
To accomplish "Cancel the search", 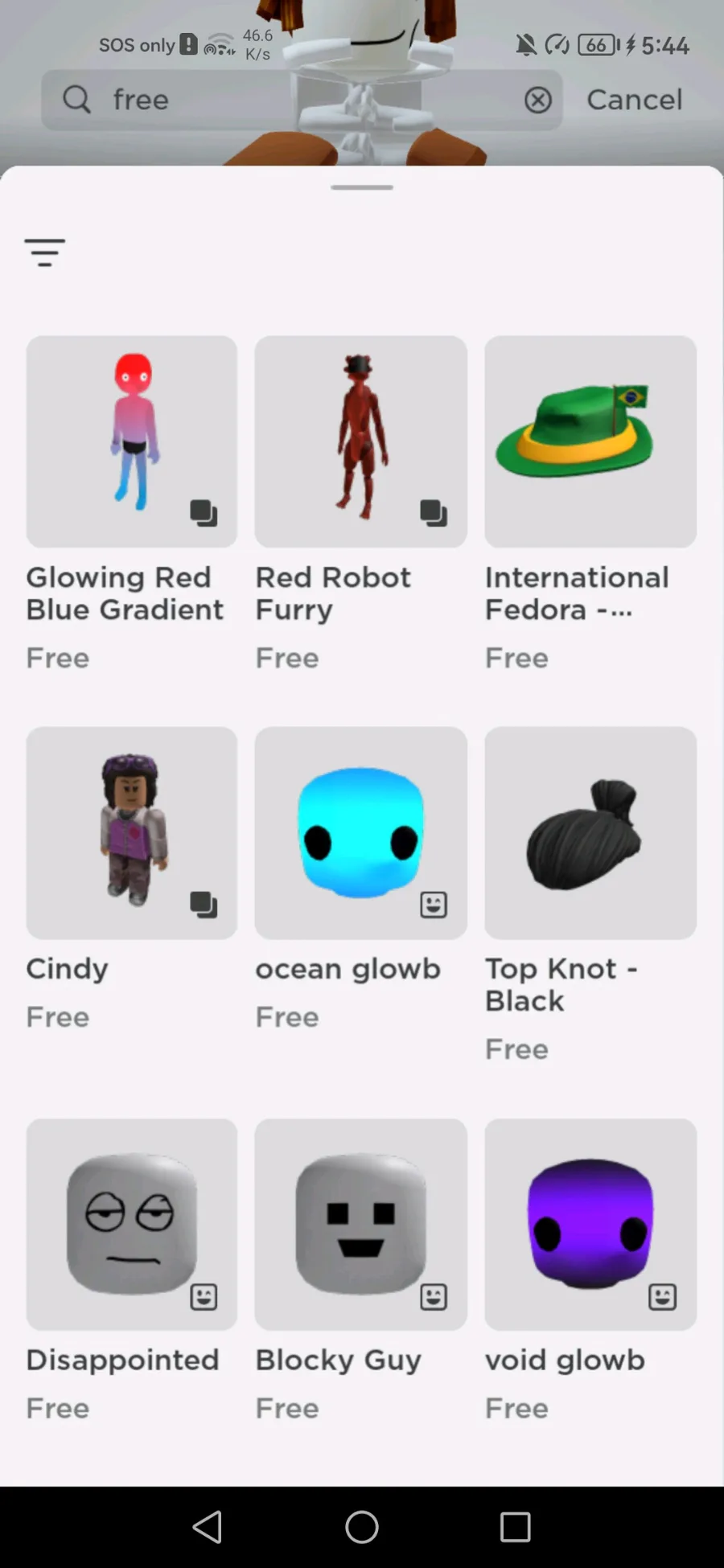I will click(x=634, y=100).
